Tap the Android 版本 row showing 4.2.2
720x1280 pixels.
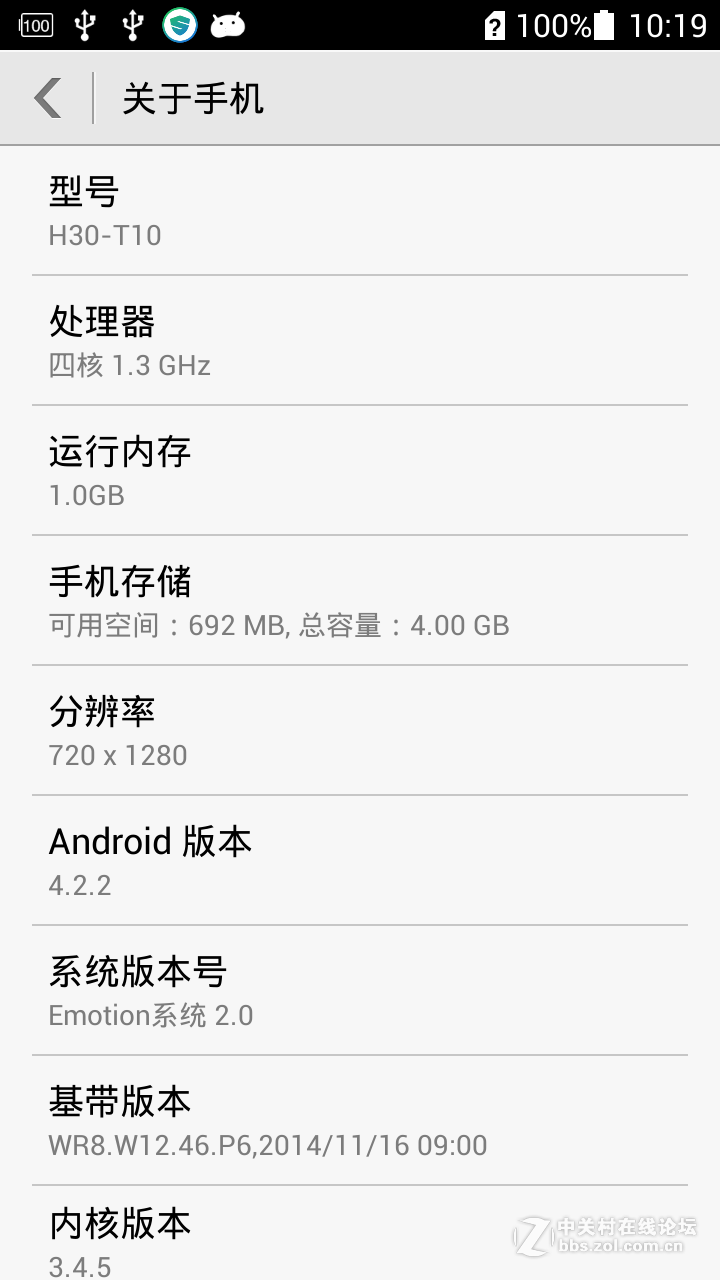click(360, 860)
